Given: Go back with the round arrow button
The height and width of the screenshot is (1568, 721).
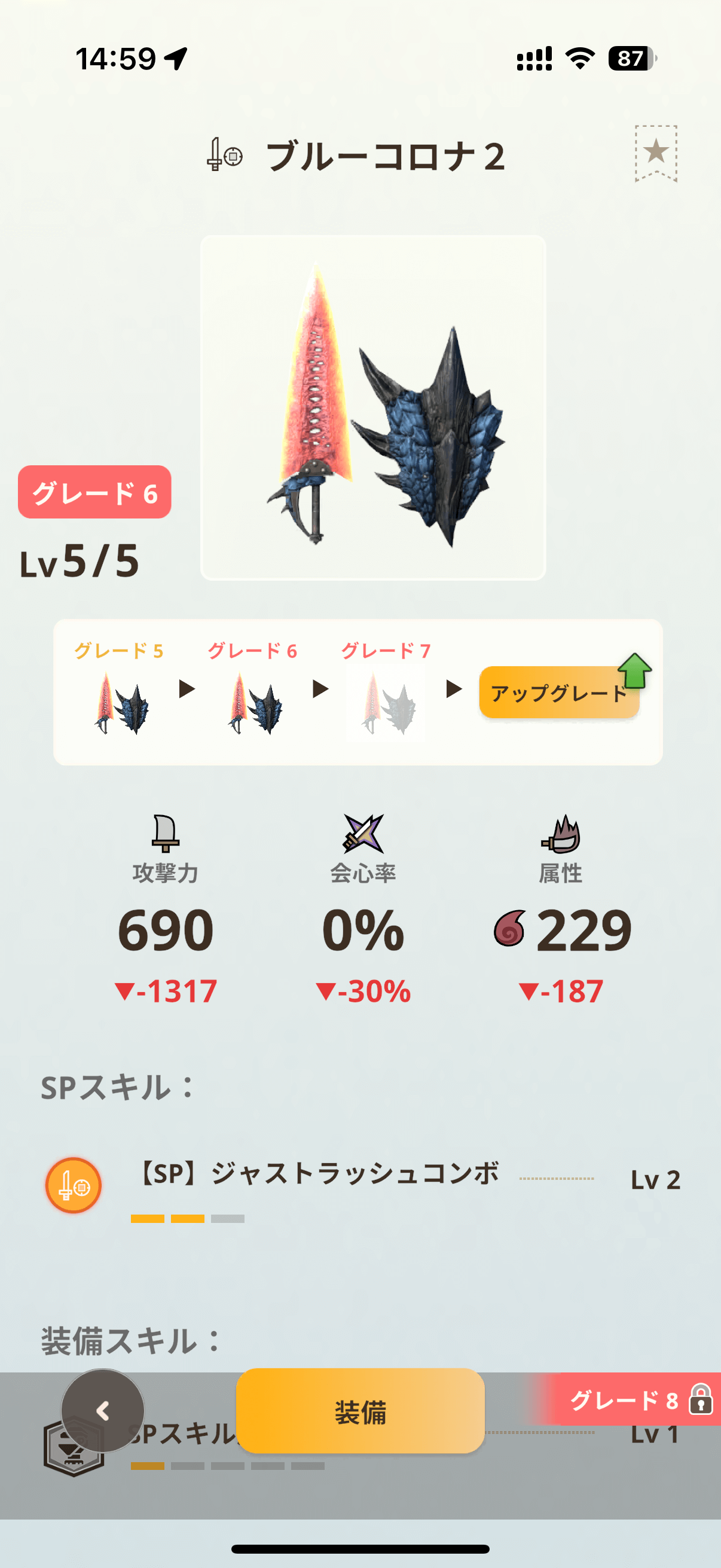Looking at the screenshot, I should [102, 1410].
